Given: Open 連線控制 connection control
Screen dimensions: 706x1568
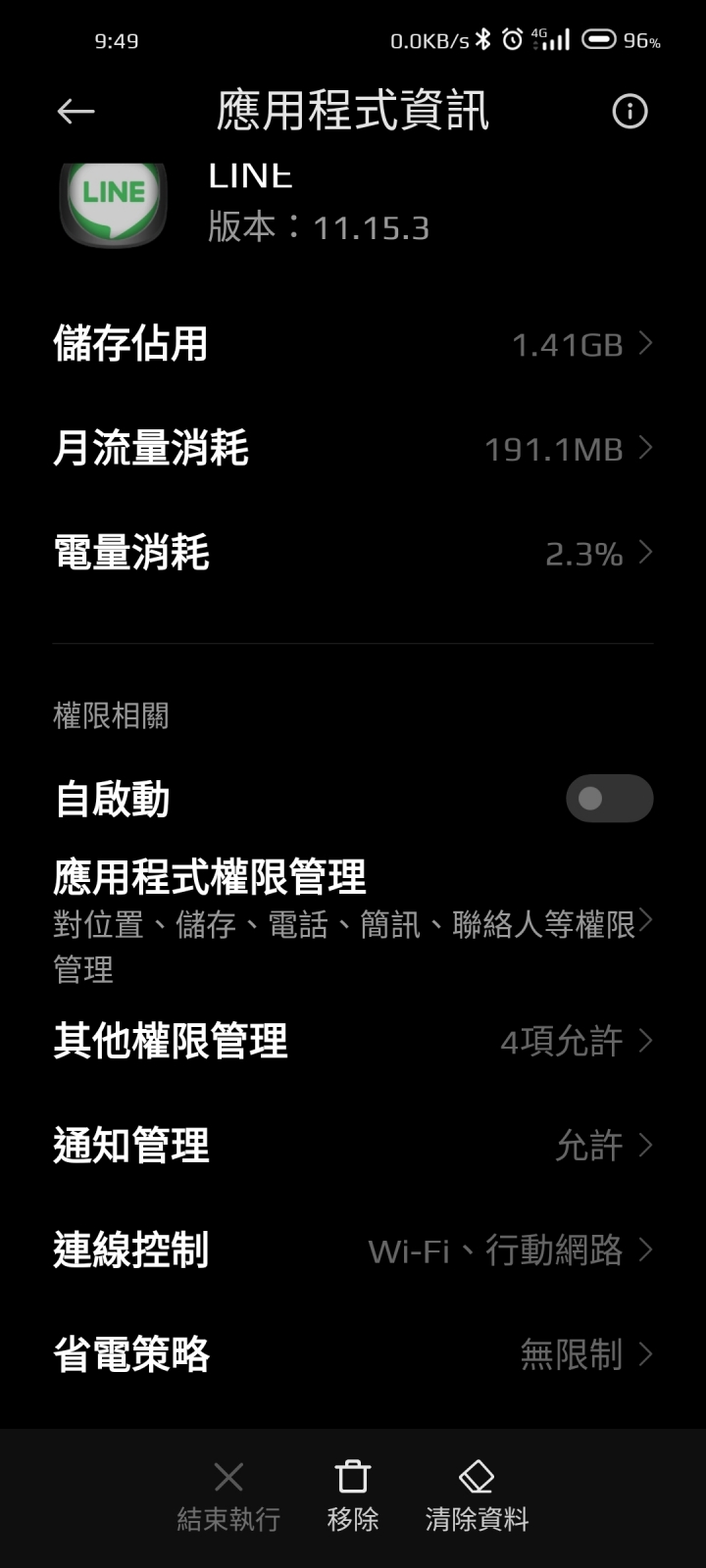Looking at the screenshot, I should 353,1249.
